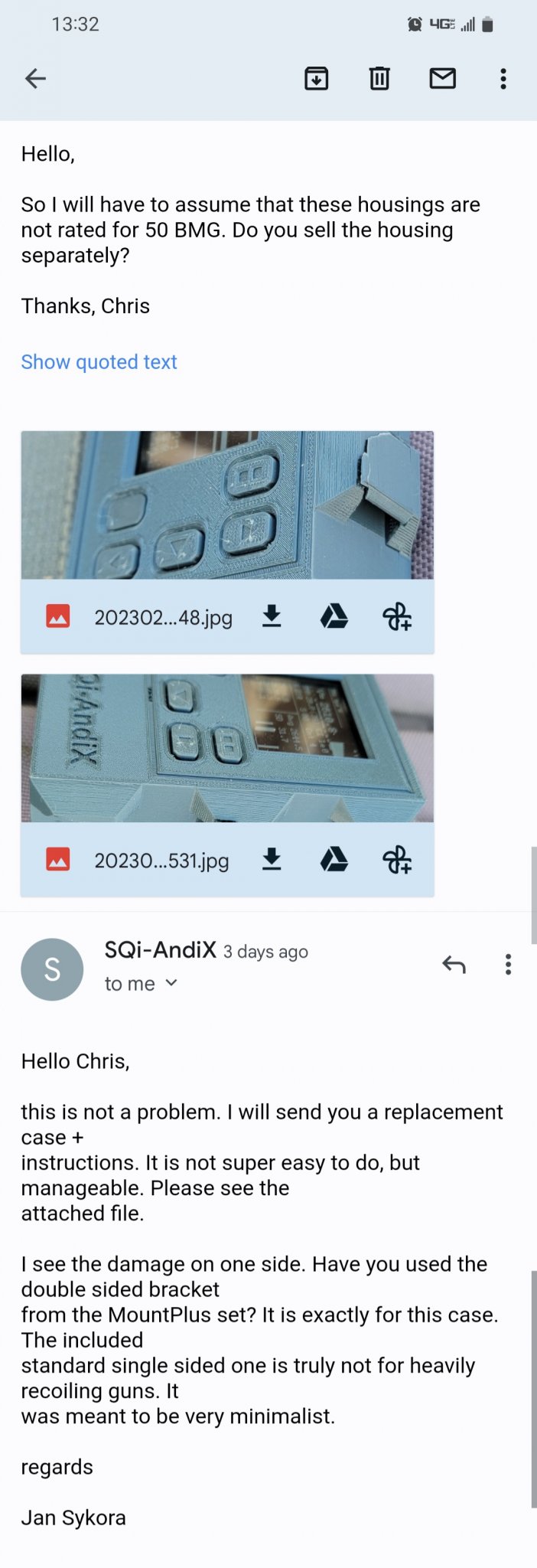Download the 20230...531.jpg attachment
This screenshot has height=1568, width=537.
click(272, 860)
